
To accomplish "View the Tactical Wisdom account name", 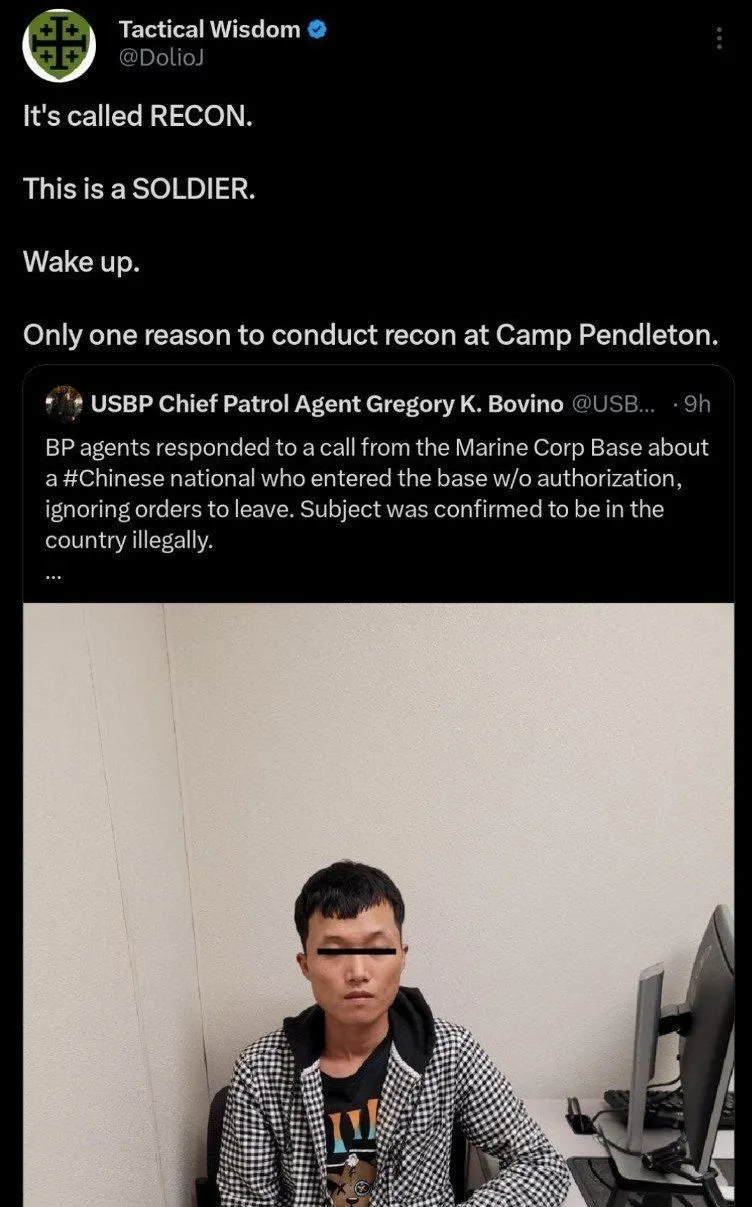I will pyautogui.click(x=209, y=30).
